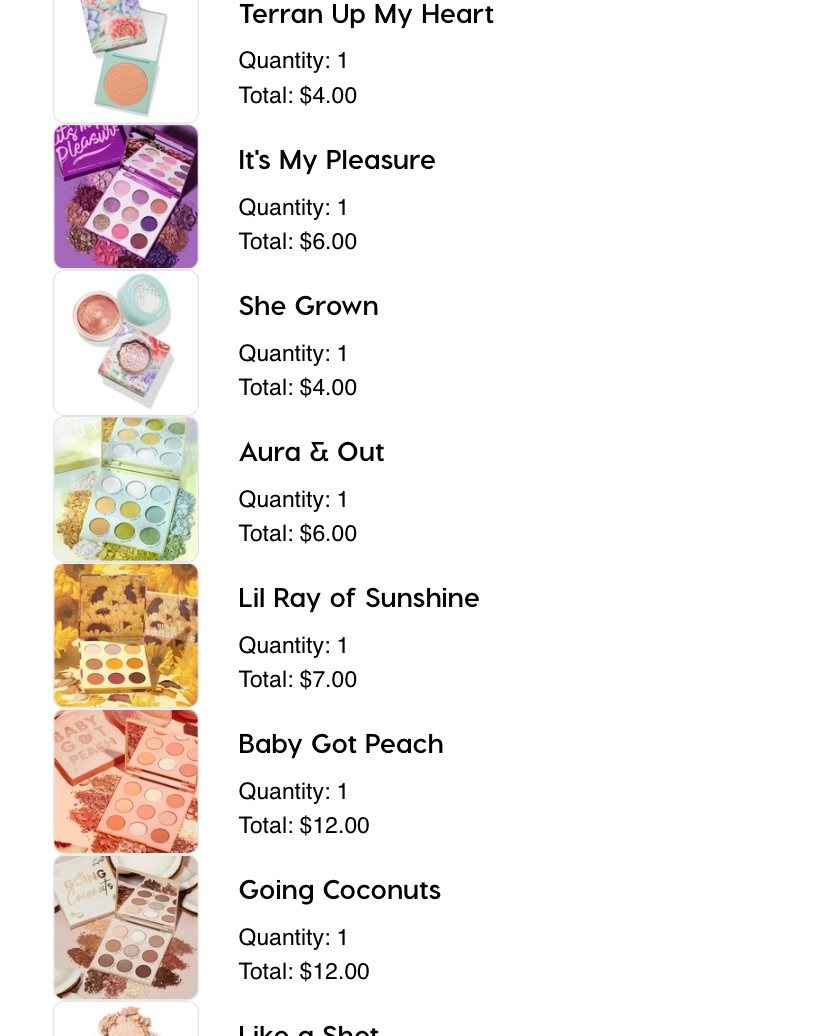This screenshot has width=828, height=1036.
Task: Open the It's My Pleasure palette image
Action: pos(126,197)
